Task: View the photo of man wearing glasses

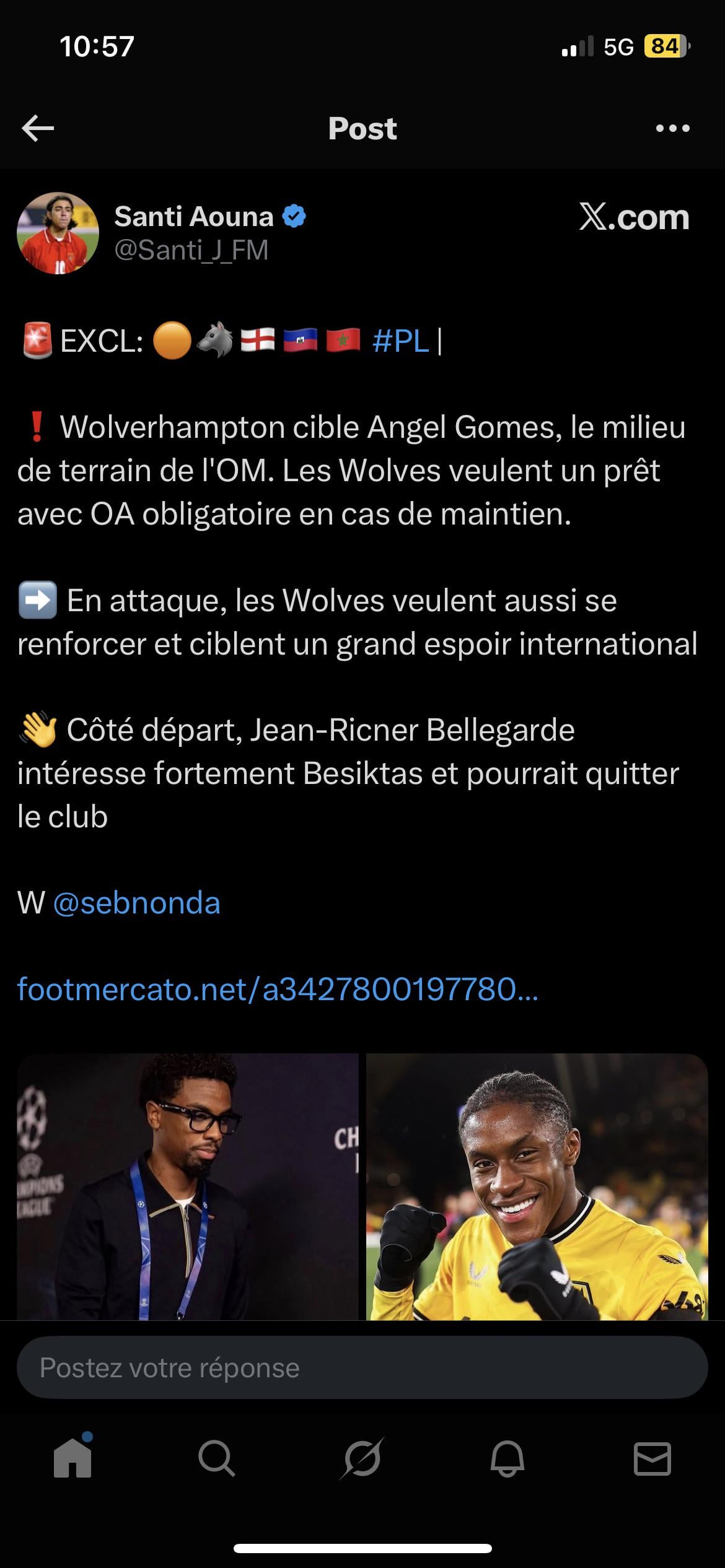Action: [x=187, y=1186]
